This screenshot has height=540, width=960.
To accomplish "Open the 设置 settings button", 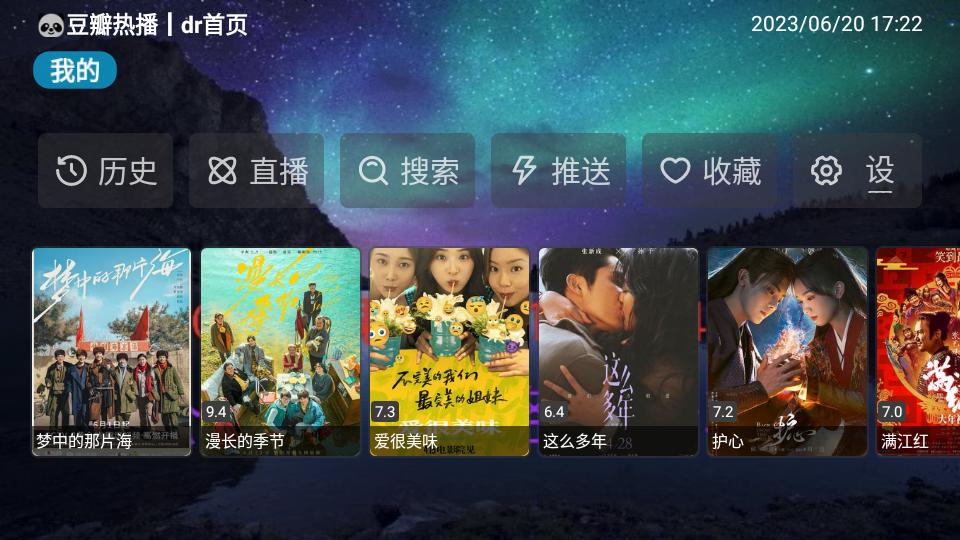I will (x=857, y=171).
